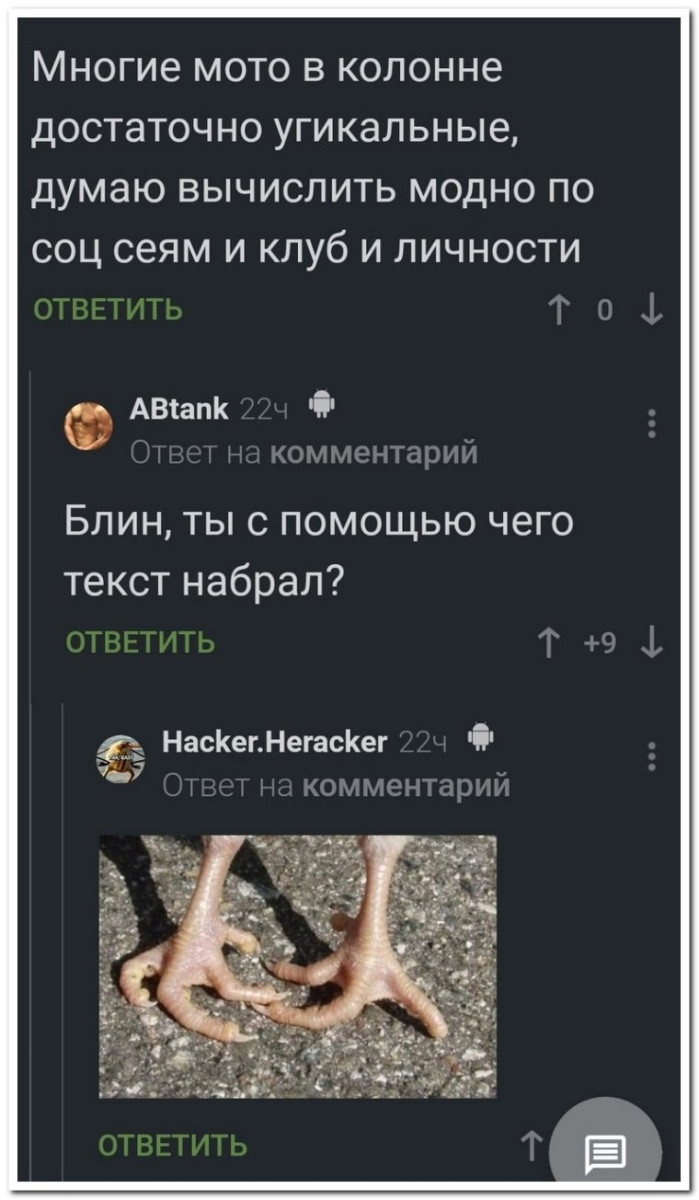
Task: Open ABtank's profile name
Action: [x=180, y=408]
